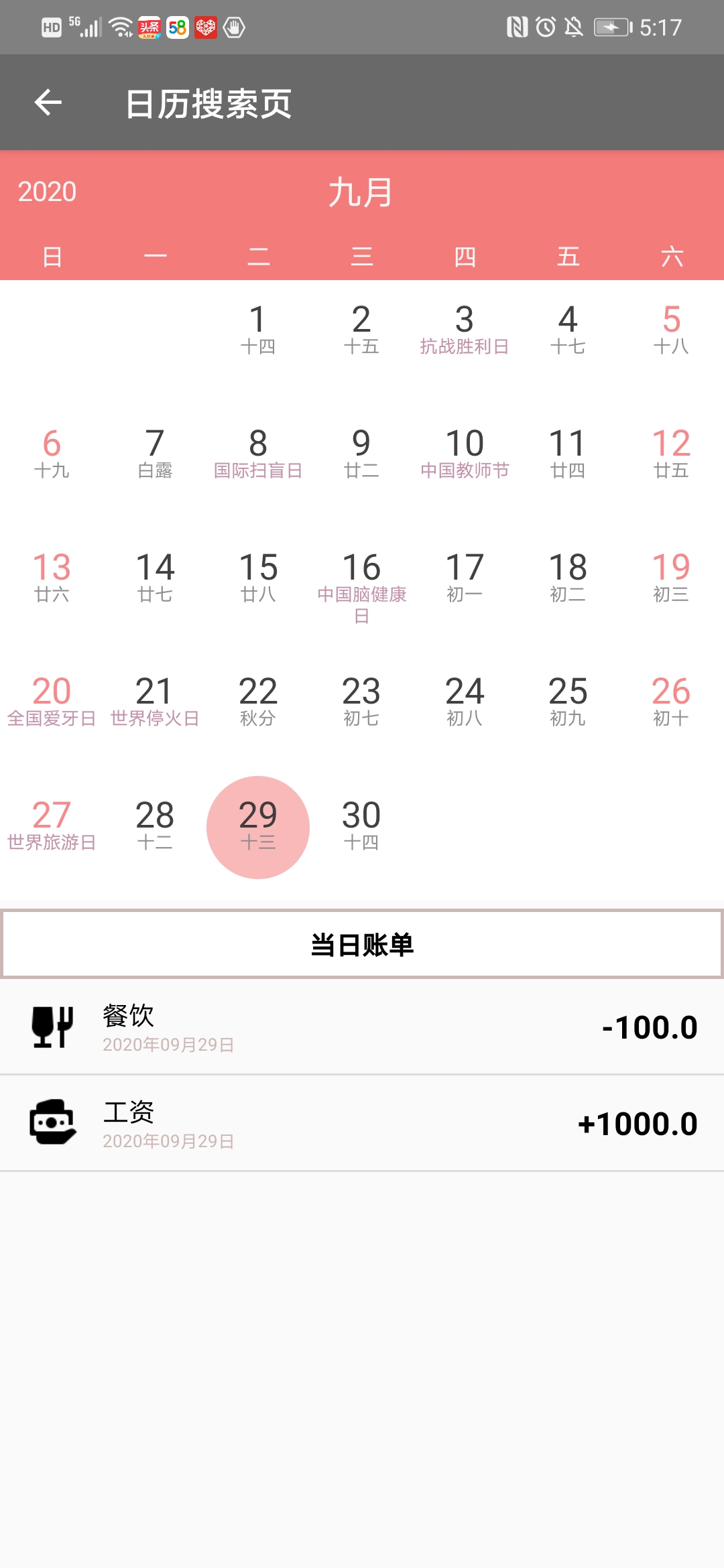
Task: Select the highlighted date September 29
Action: click(258, 827)
